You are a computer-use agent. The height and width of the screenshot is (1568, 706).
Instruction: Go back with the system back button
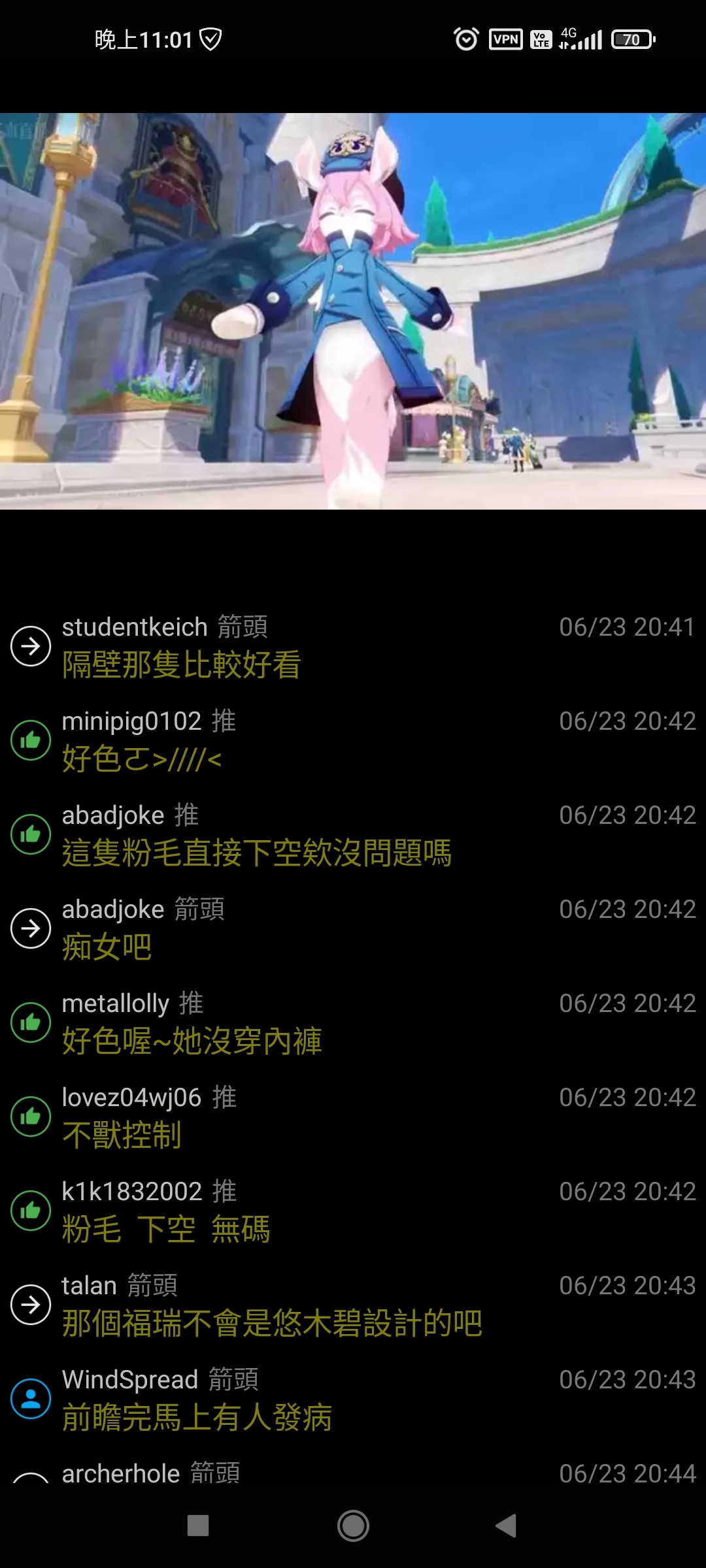(507, 1526)
